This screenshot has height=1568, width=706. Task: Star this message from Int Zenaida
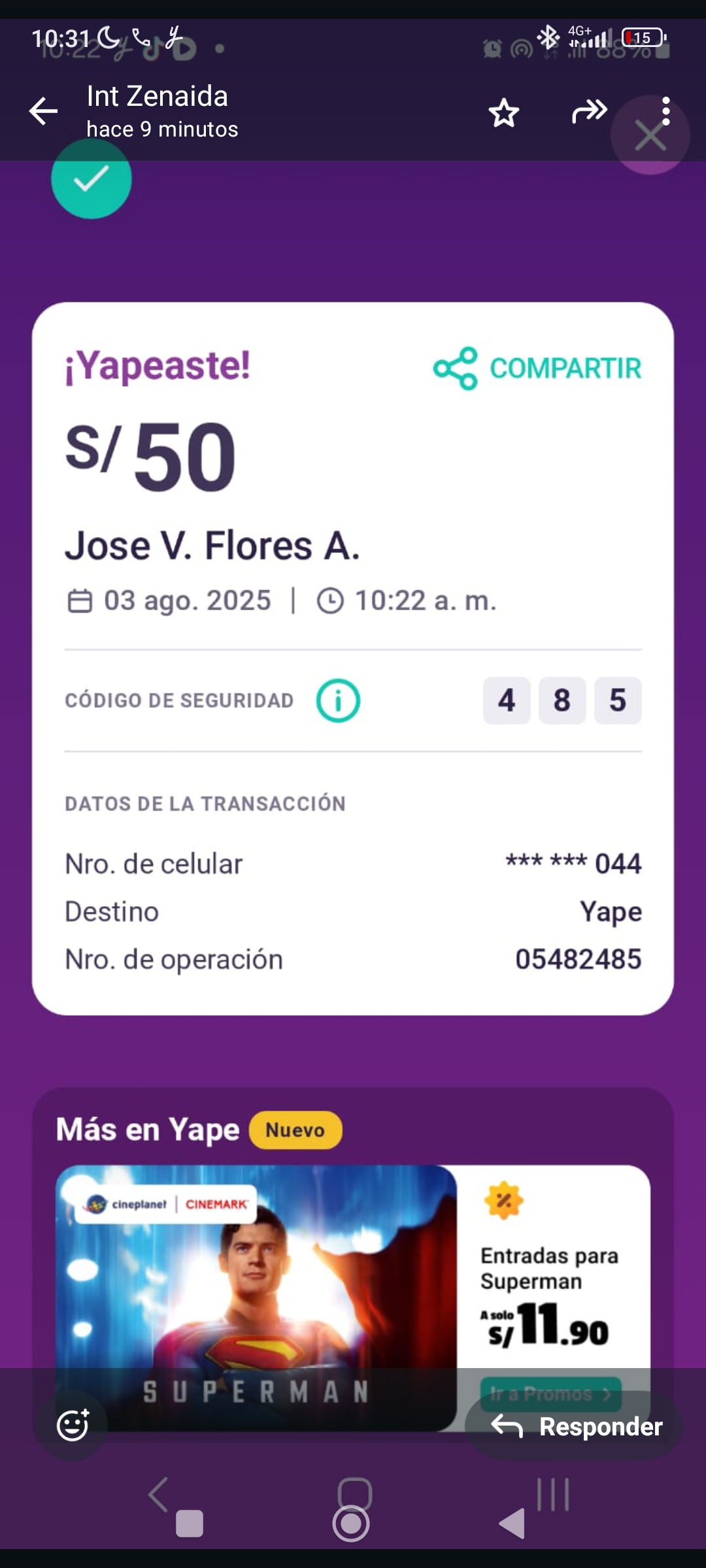pos(504,113)
